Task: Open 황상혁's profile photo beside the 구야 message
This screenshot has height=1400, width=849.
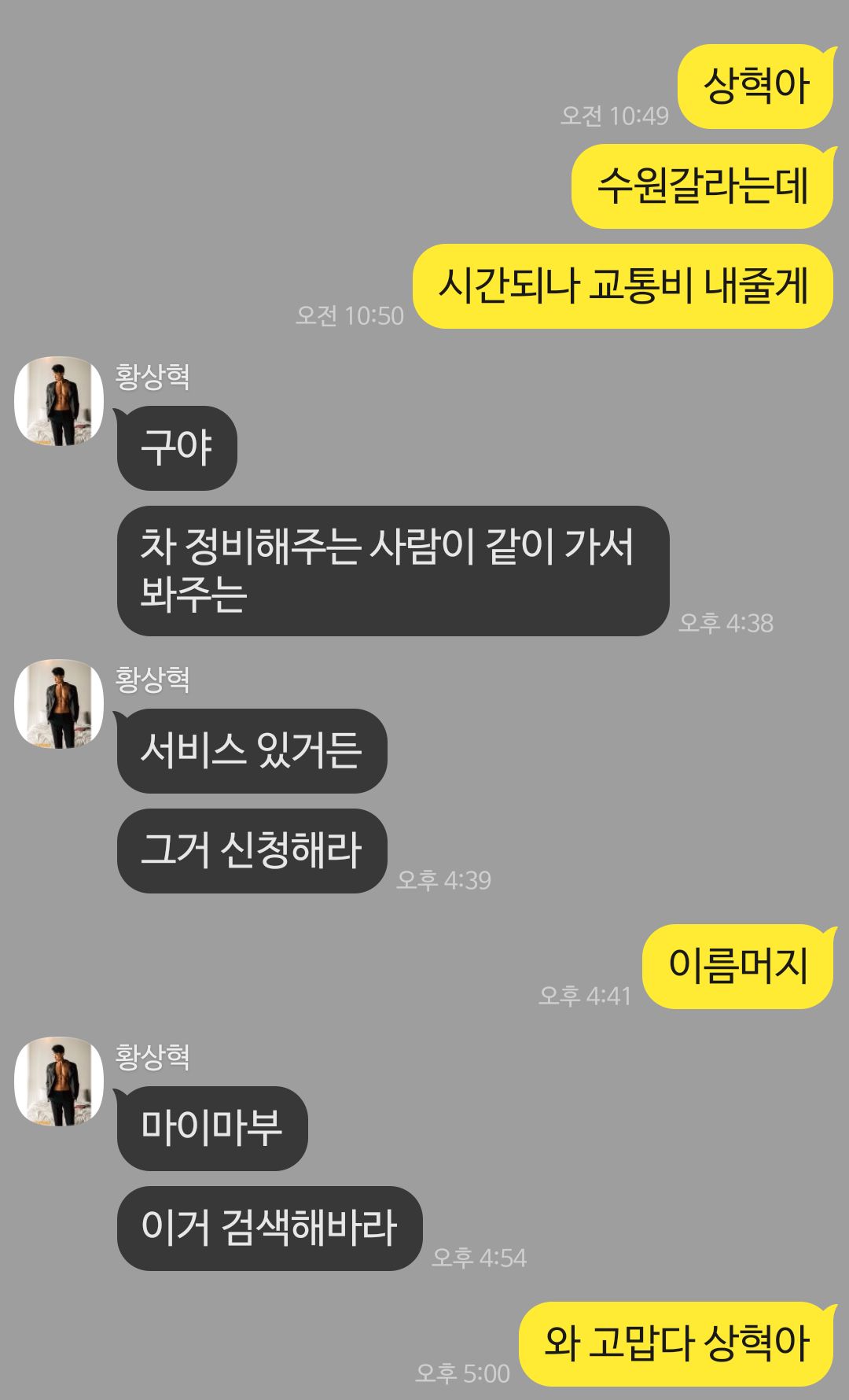Action: tap(59, 401)
